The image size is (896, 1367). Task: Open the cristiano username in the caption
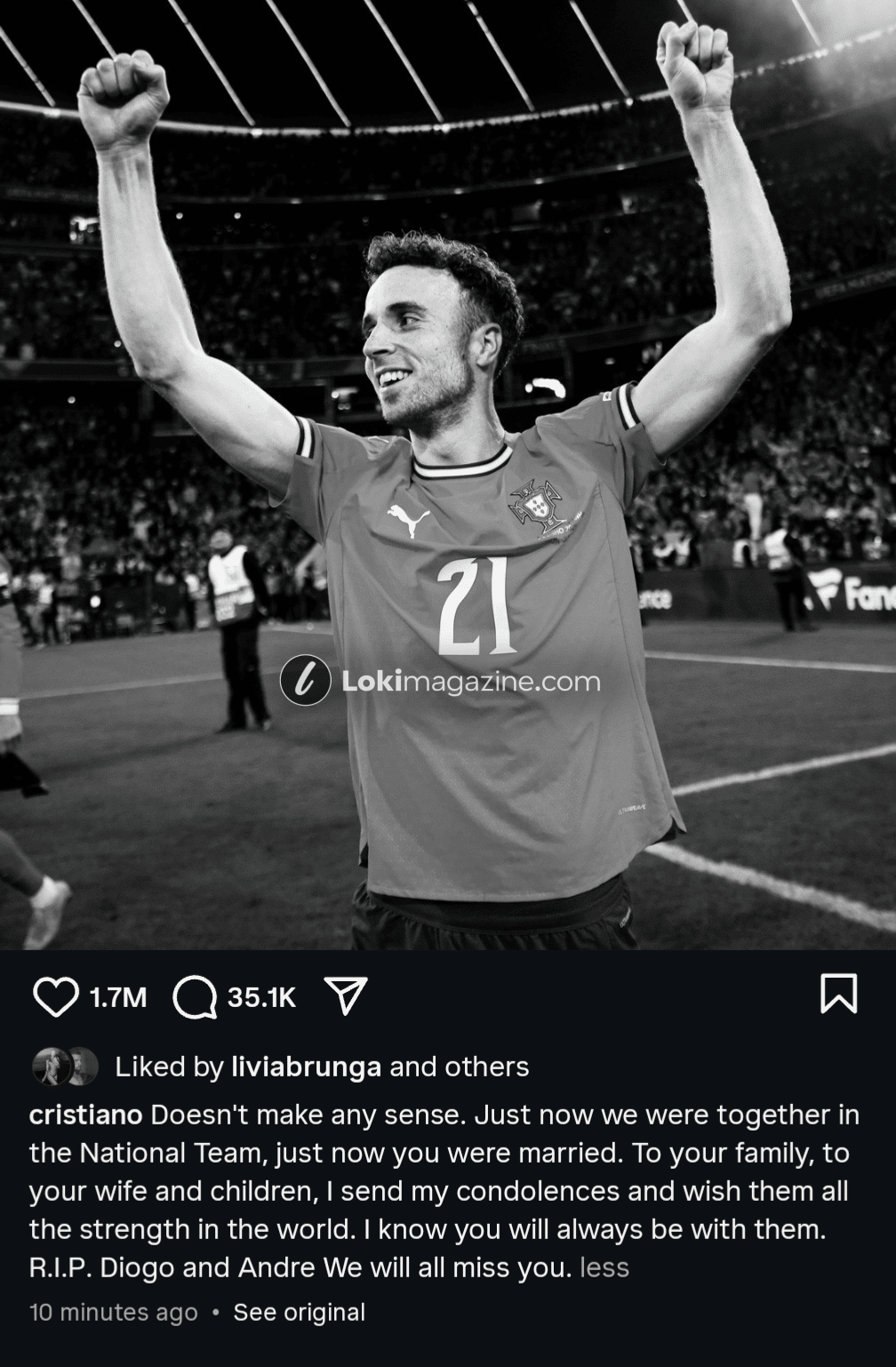click(x=85, y=1115)
